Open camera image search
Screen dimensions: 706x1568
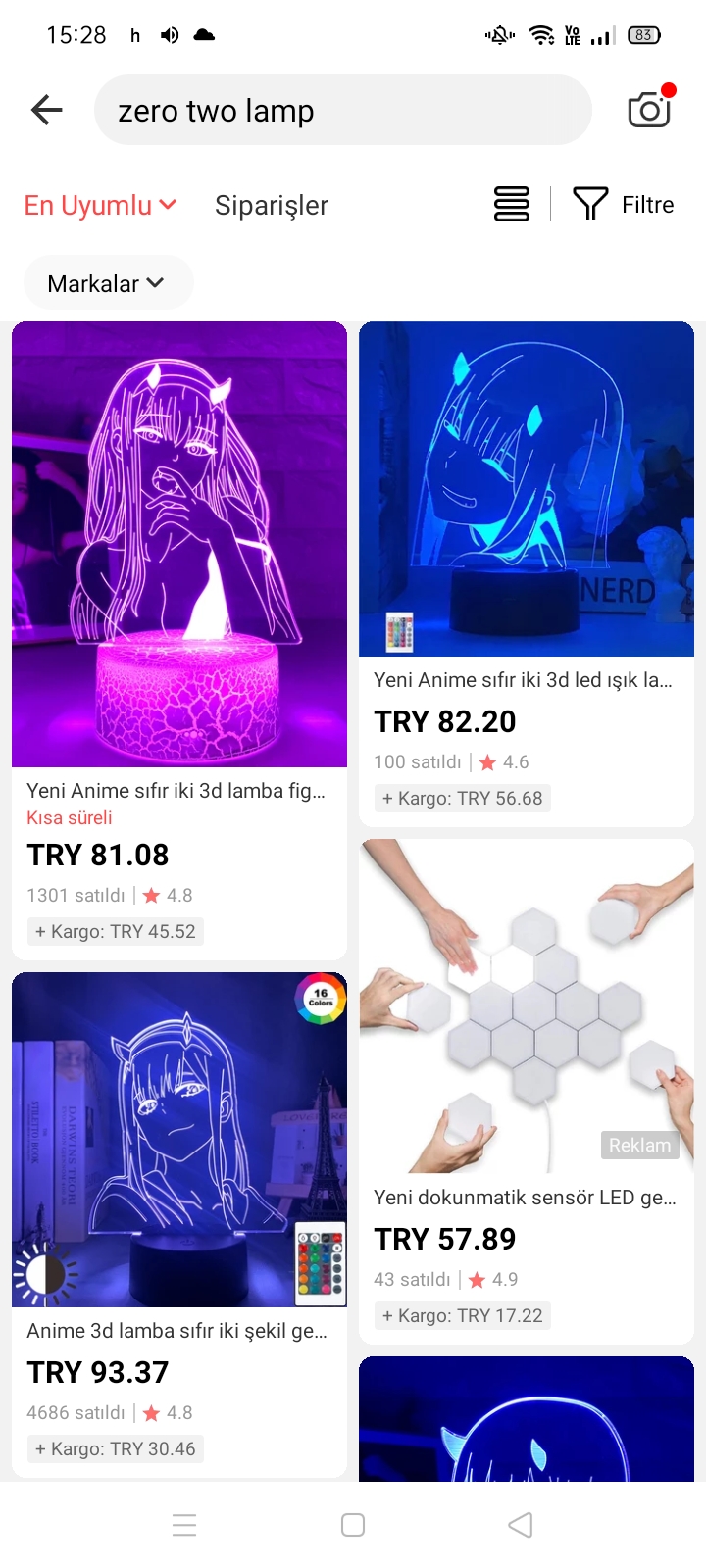649,109
